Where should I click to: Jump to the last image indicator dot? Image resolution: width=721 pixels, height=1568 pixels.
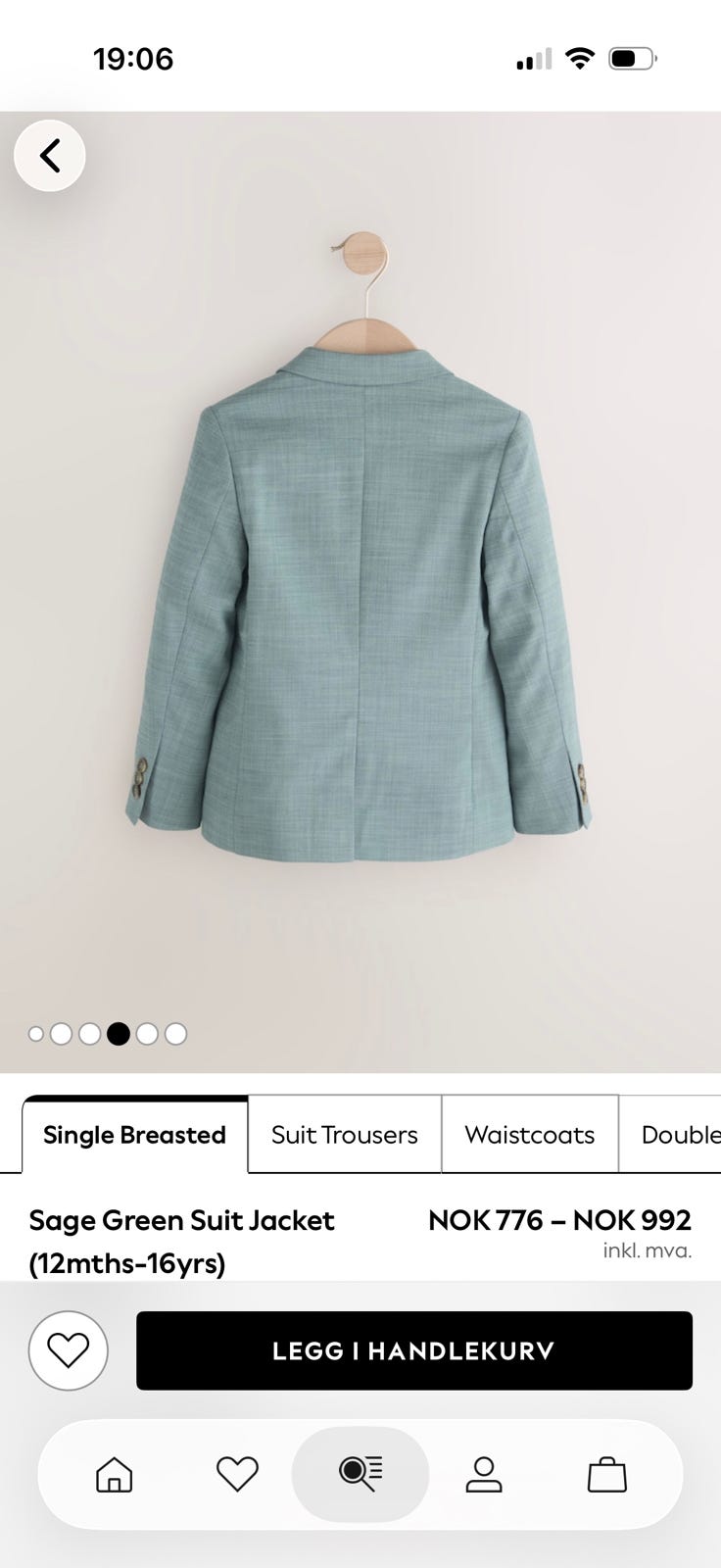tap(175, 1034)
